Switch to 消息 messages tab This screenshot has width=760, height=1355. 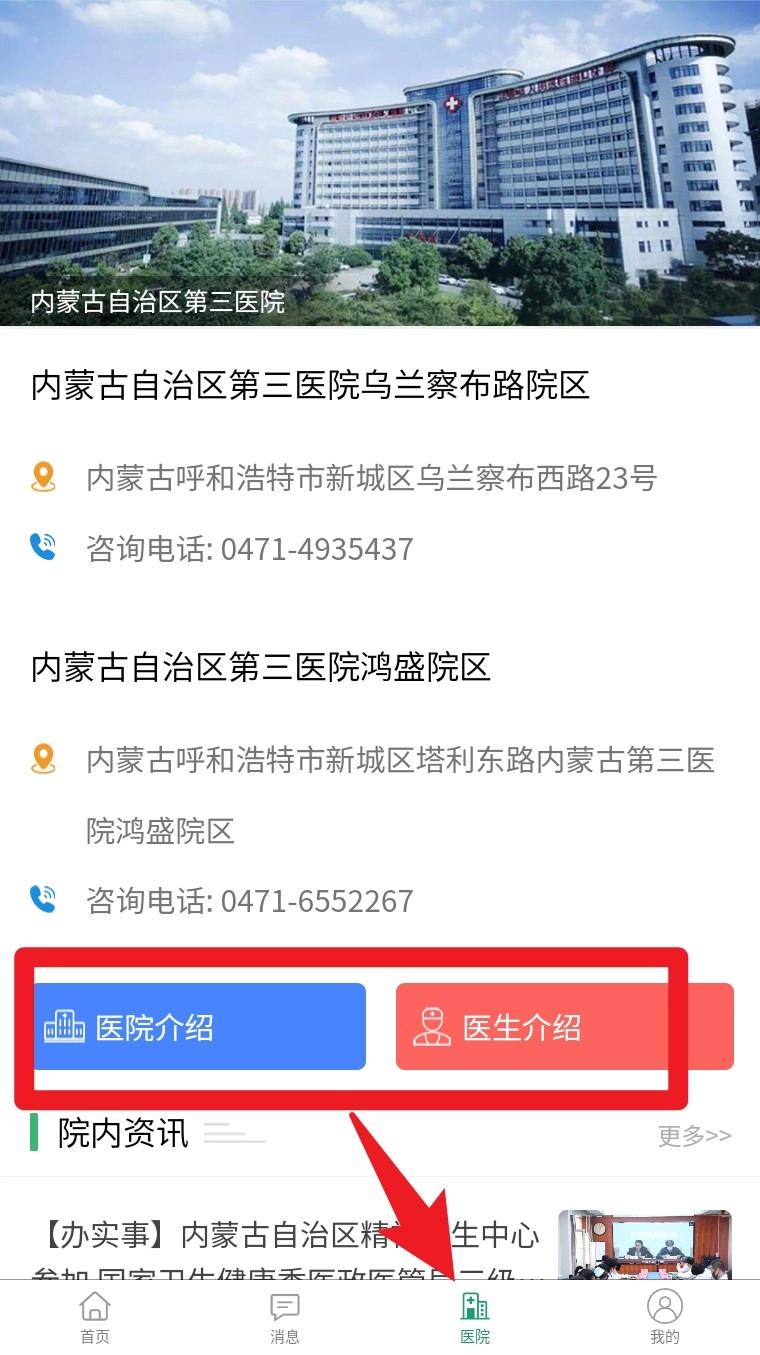pos(285,1316)
